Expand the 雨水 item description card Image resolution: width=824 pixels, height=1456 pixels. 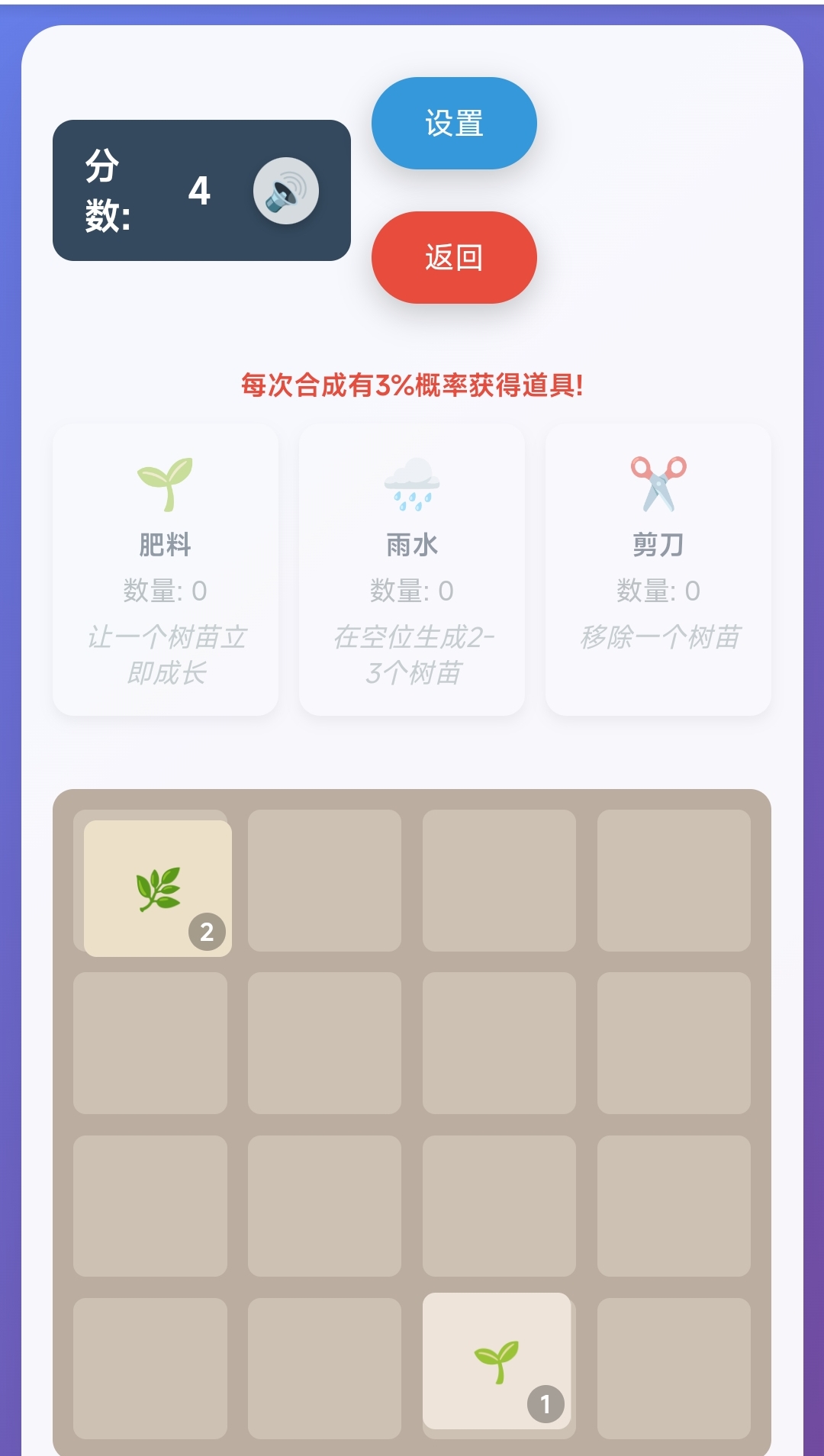(411, 569)
